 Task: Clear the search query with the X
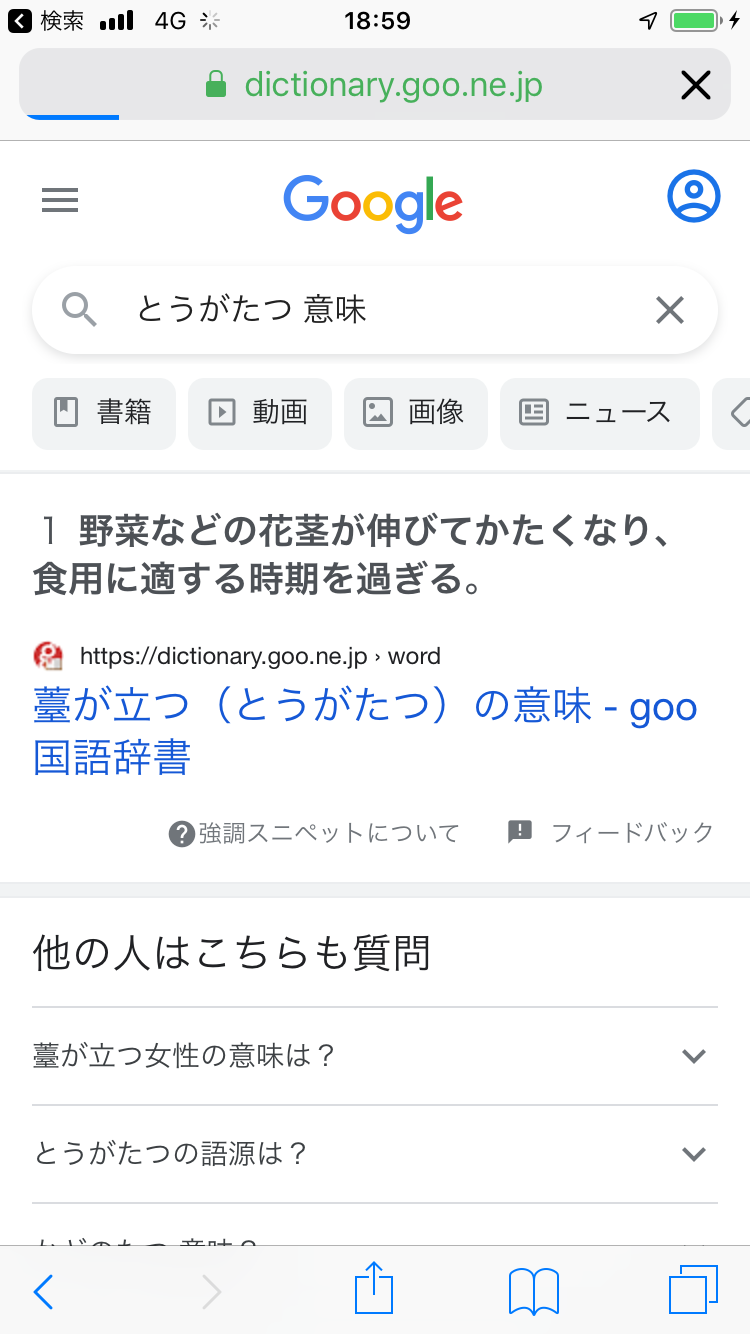(x=669, y=310)
